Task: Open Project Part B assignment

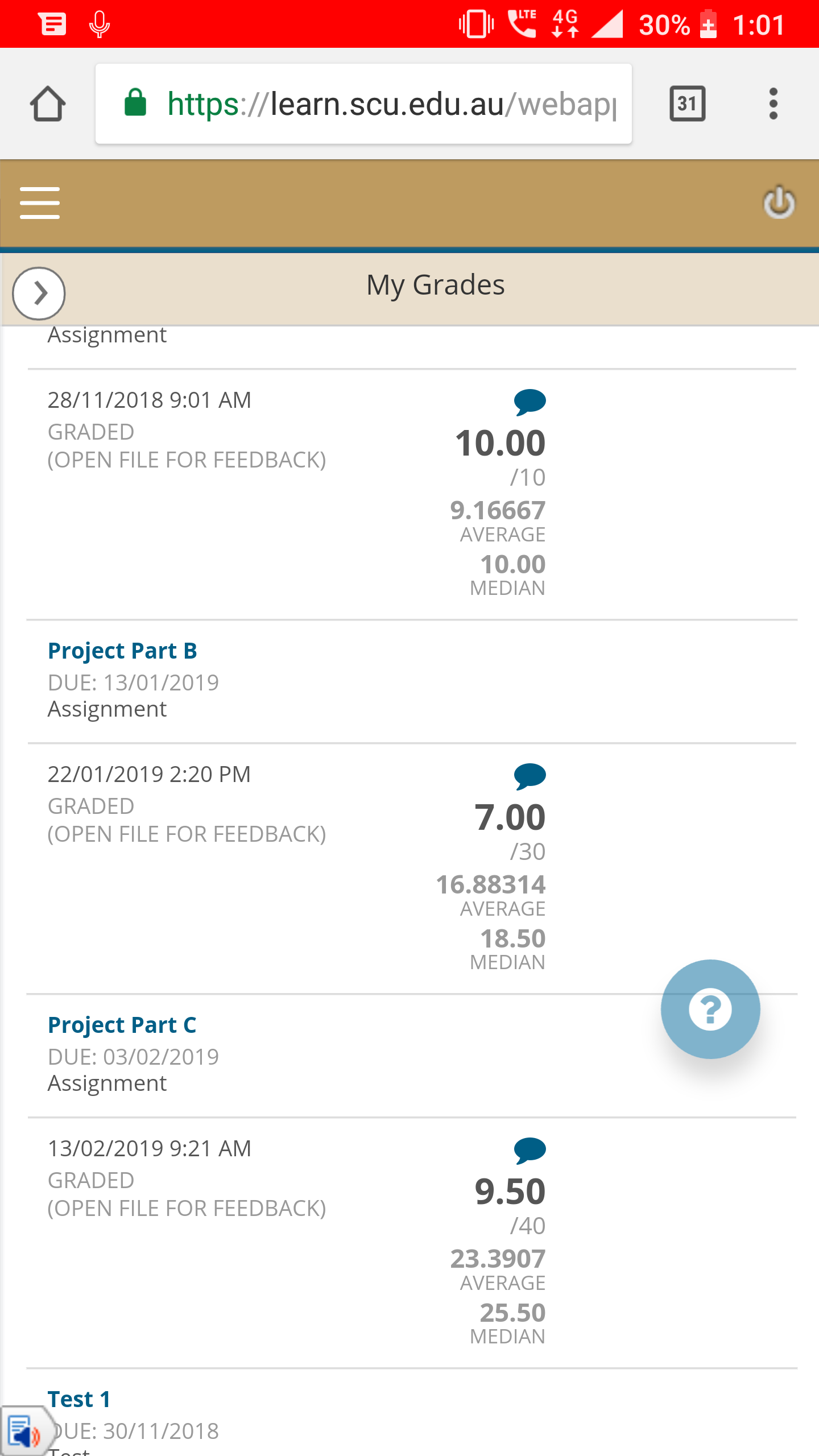Action: point(122,651)
